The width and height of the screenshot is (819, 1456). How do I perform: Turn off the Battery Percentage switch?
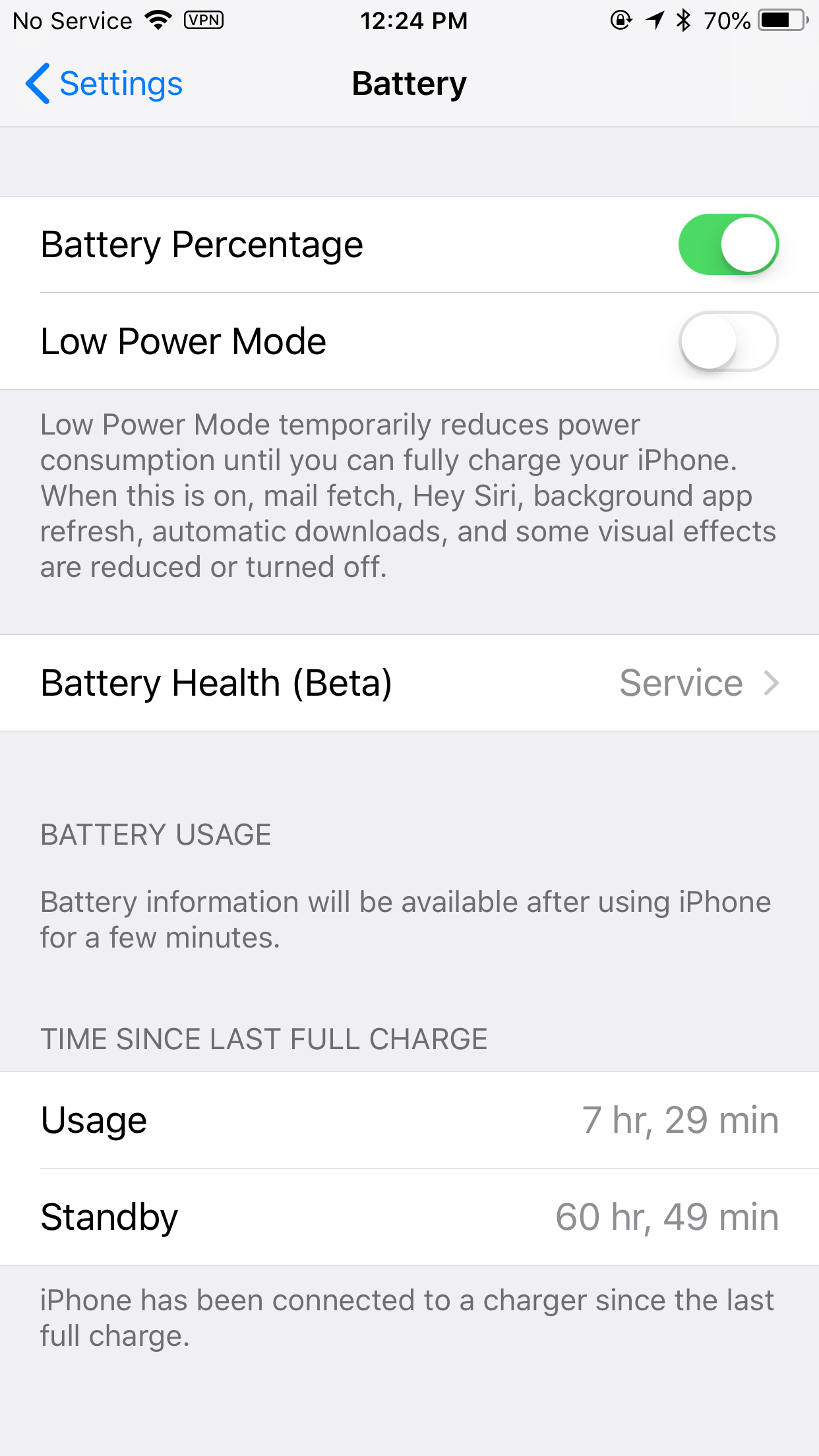point(728,245)
